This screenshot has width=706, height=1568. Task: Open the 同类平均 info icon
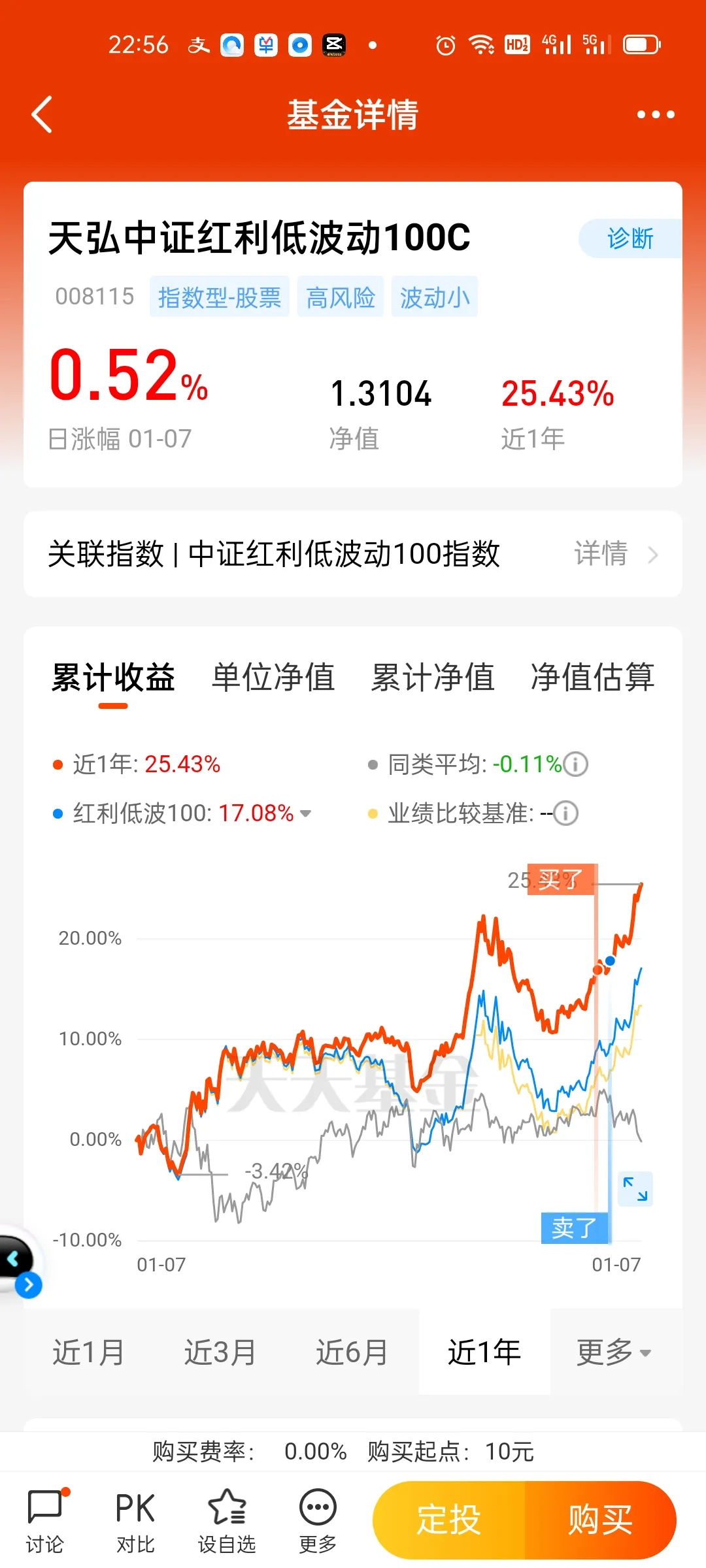tap(576, 764)
